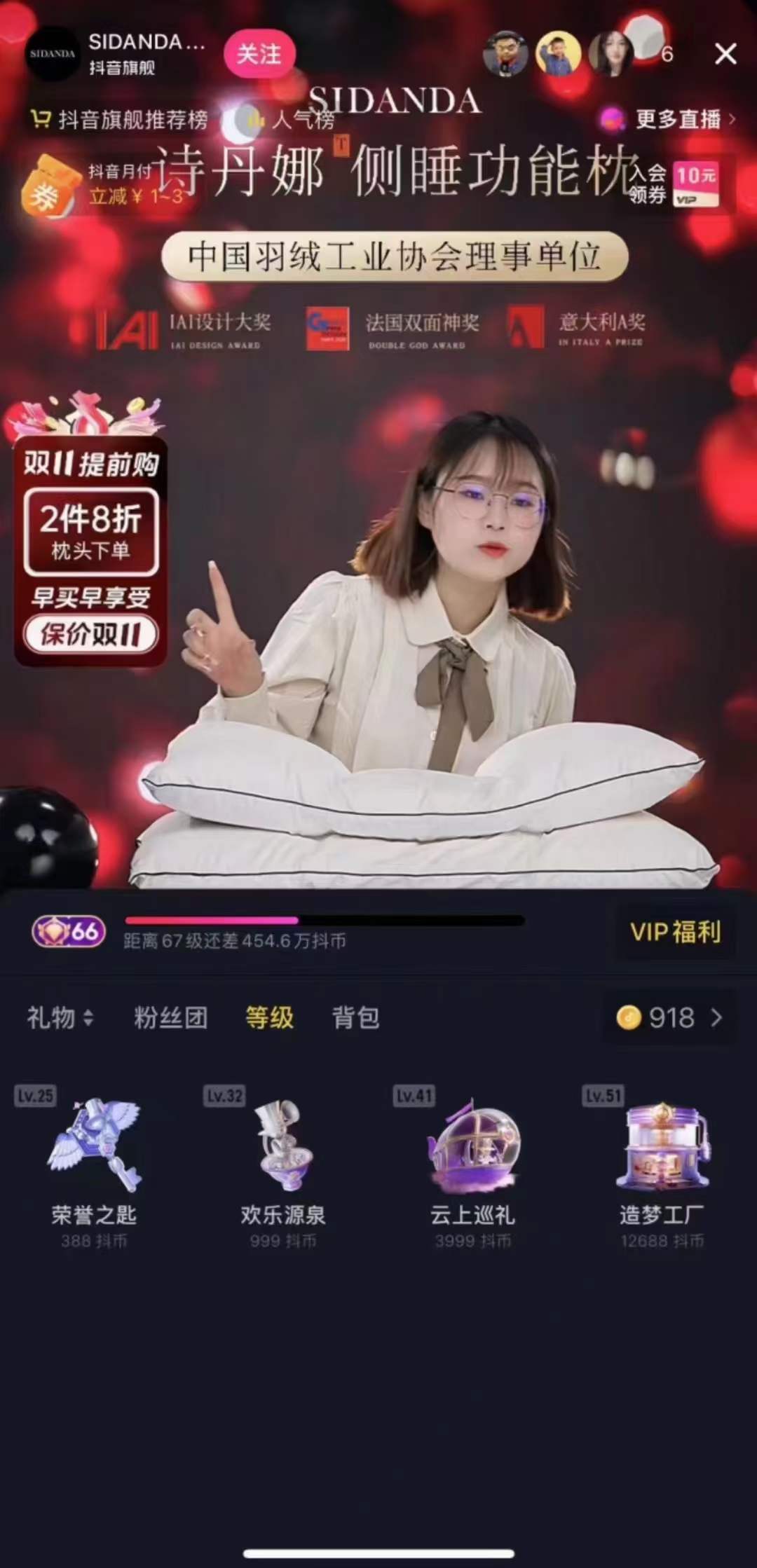Select the 等级 tab
757x1568 pixels.
click(x=269, y=1017)
